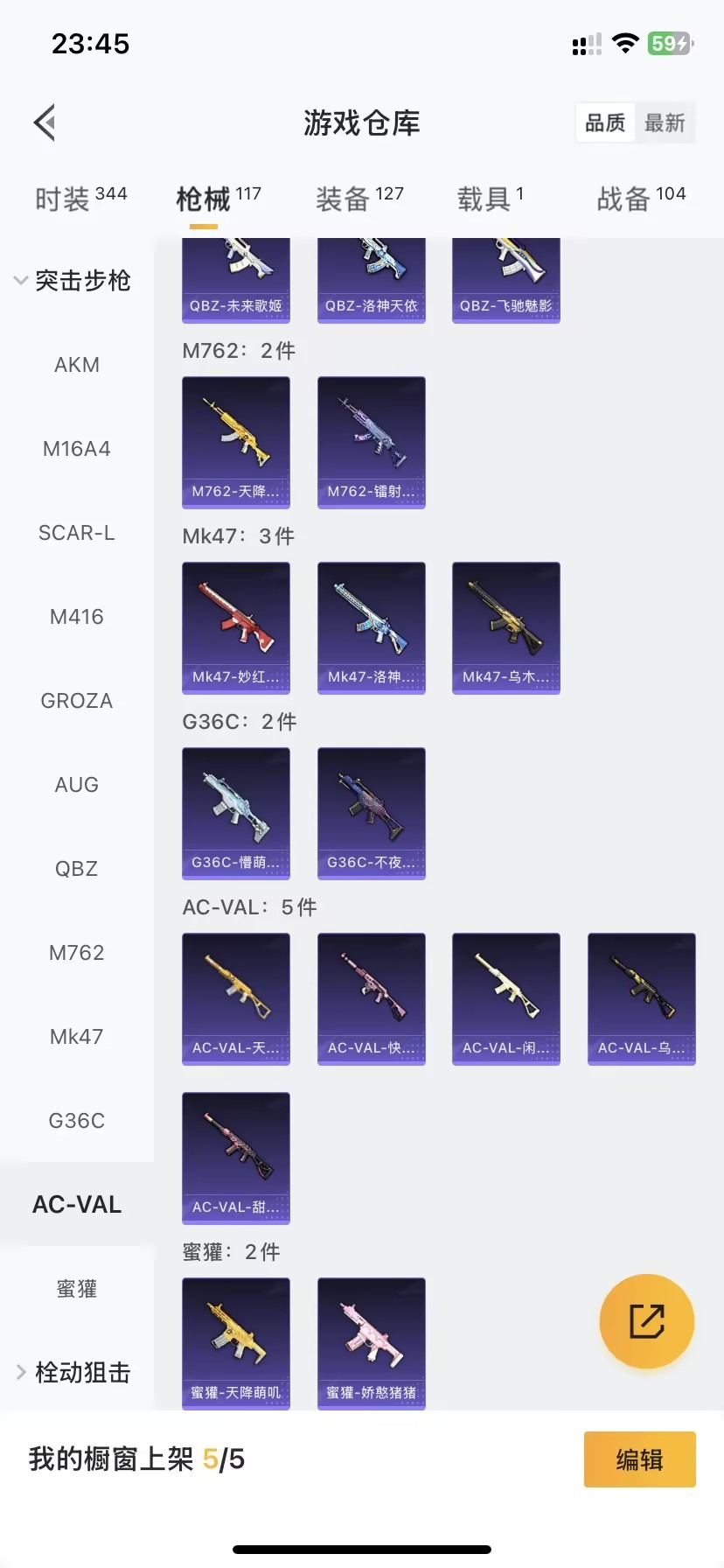View the G36C-不夜 skin
724x1568 pixels.
(x=372, y=813)
